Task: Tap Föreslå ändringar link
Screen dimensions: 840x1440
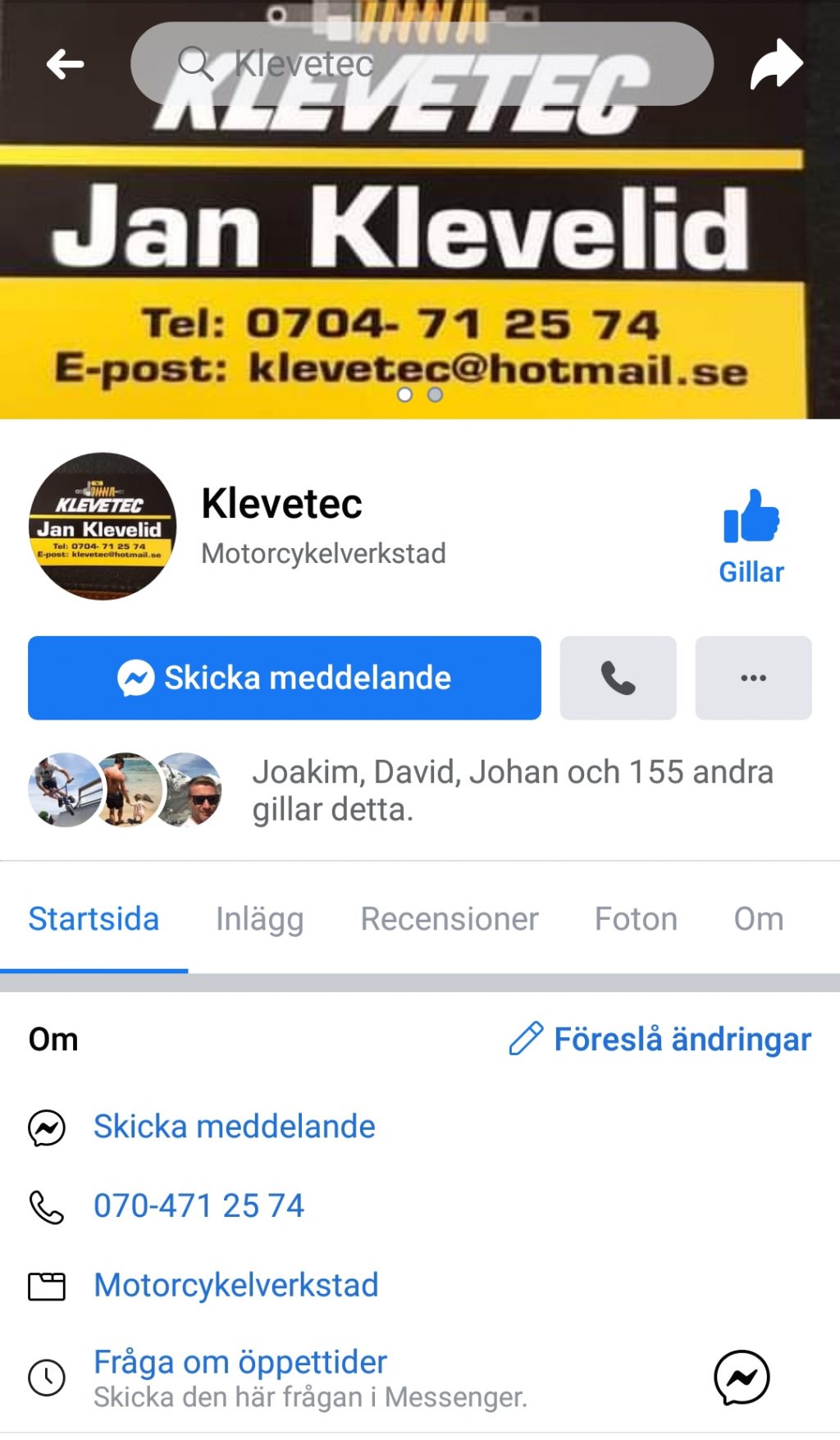Action: pyautogui.click(x=660, y=1039)
